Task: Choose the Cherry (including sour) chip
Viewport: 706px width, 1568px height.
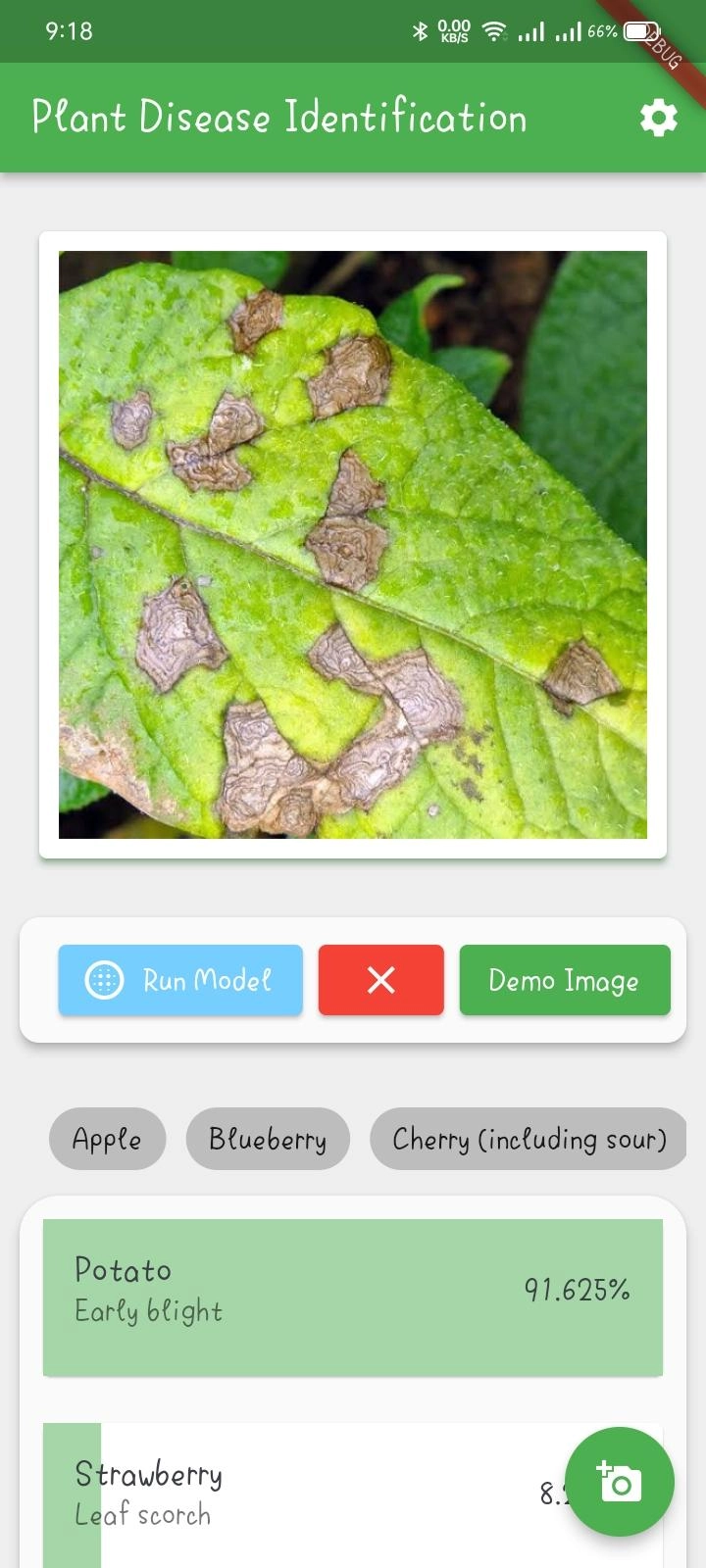Action: [x=529, y=1139]
